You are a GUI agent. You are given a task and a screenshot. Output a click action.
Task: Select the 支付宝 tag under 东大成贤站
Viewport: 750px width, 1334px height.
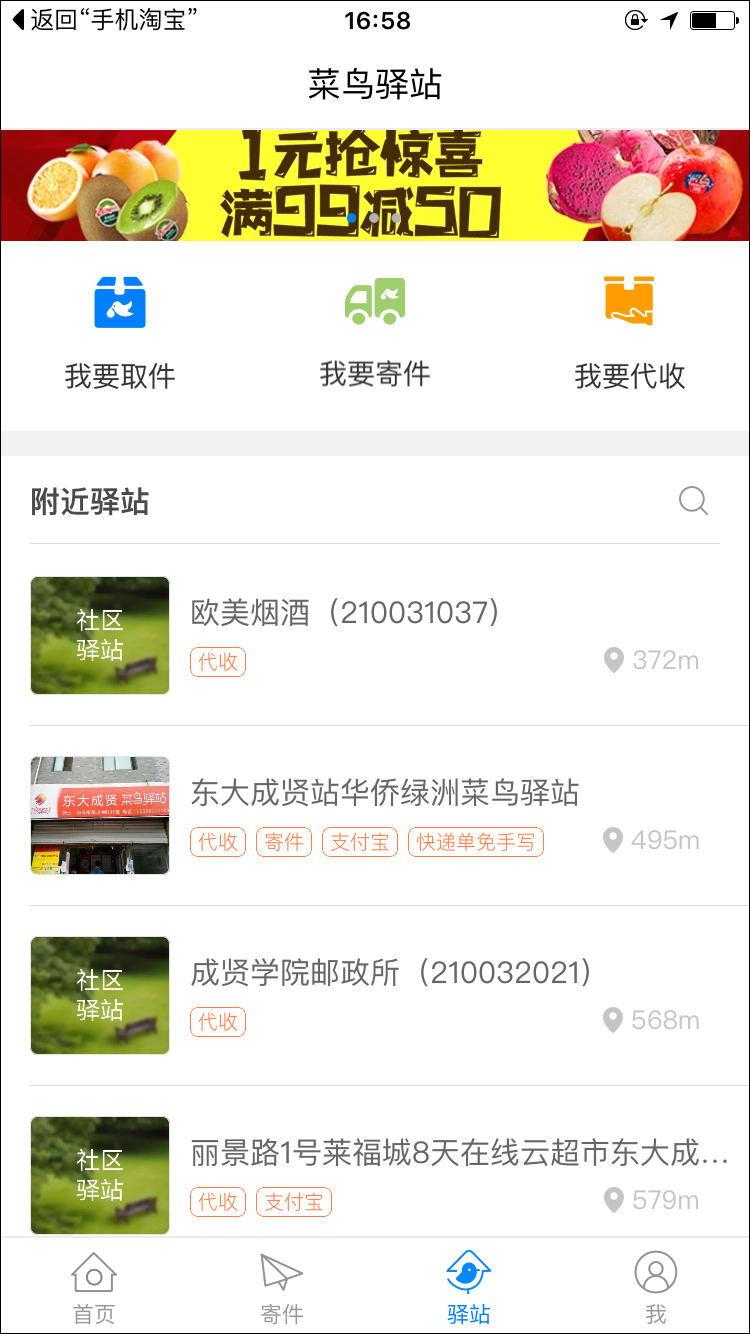pyautogui.click(x=359, y=842)
